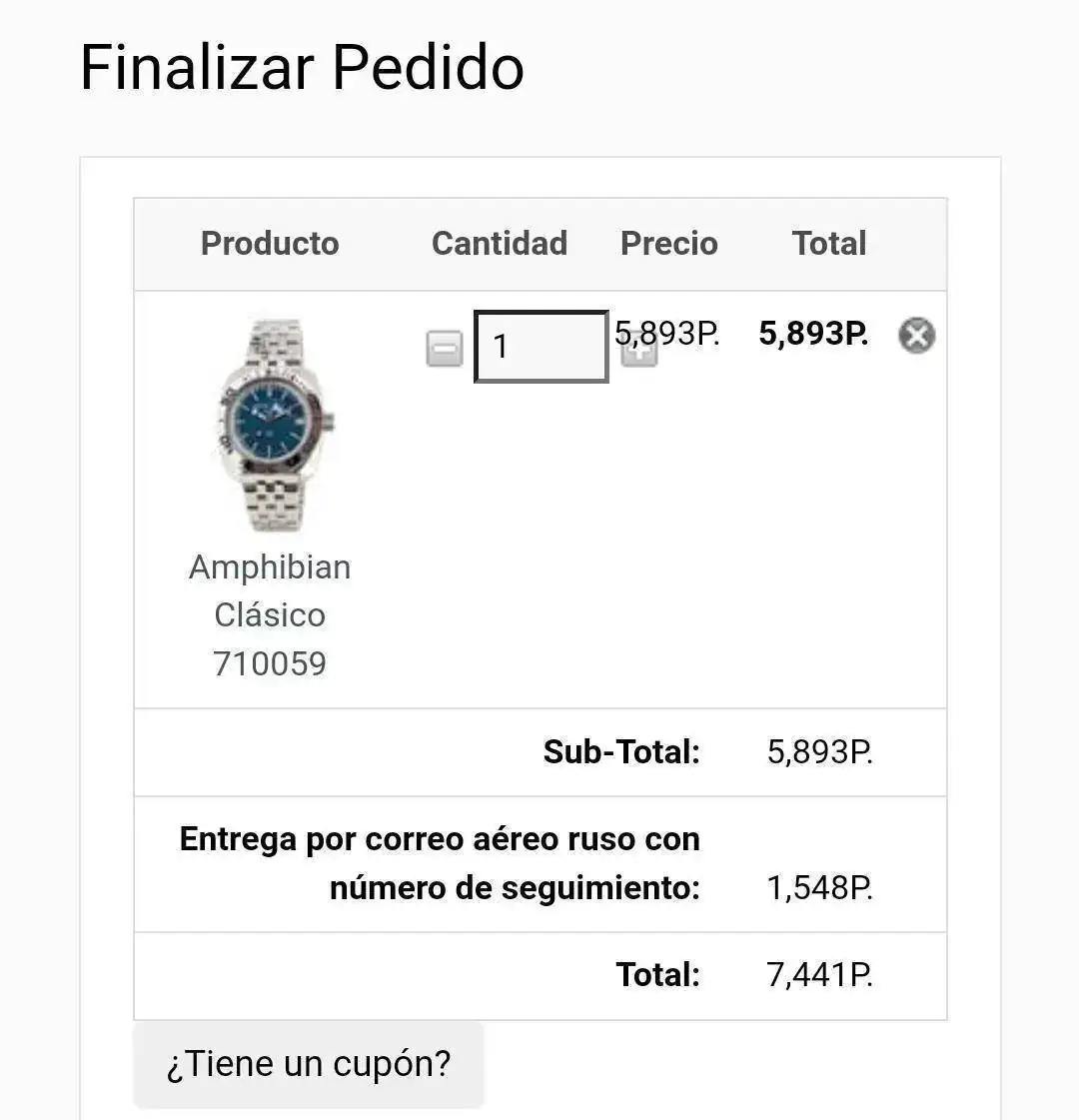This screenshot has width=1079, height=1120.
Task: Remove Amphibian Clásico 710059 from the order
Action: coord(916,336)
